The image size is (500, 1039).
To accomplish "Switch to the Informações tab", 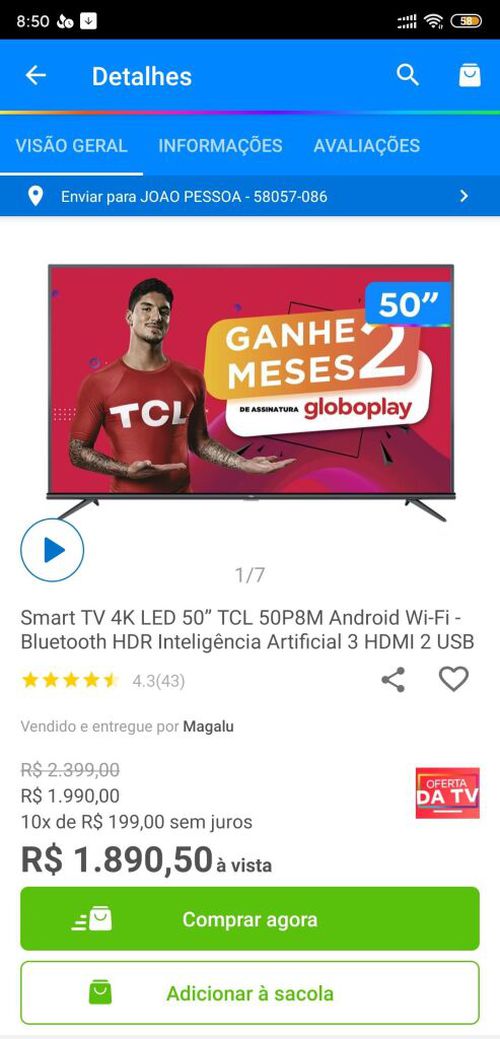I will click(220, 146).
